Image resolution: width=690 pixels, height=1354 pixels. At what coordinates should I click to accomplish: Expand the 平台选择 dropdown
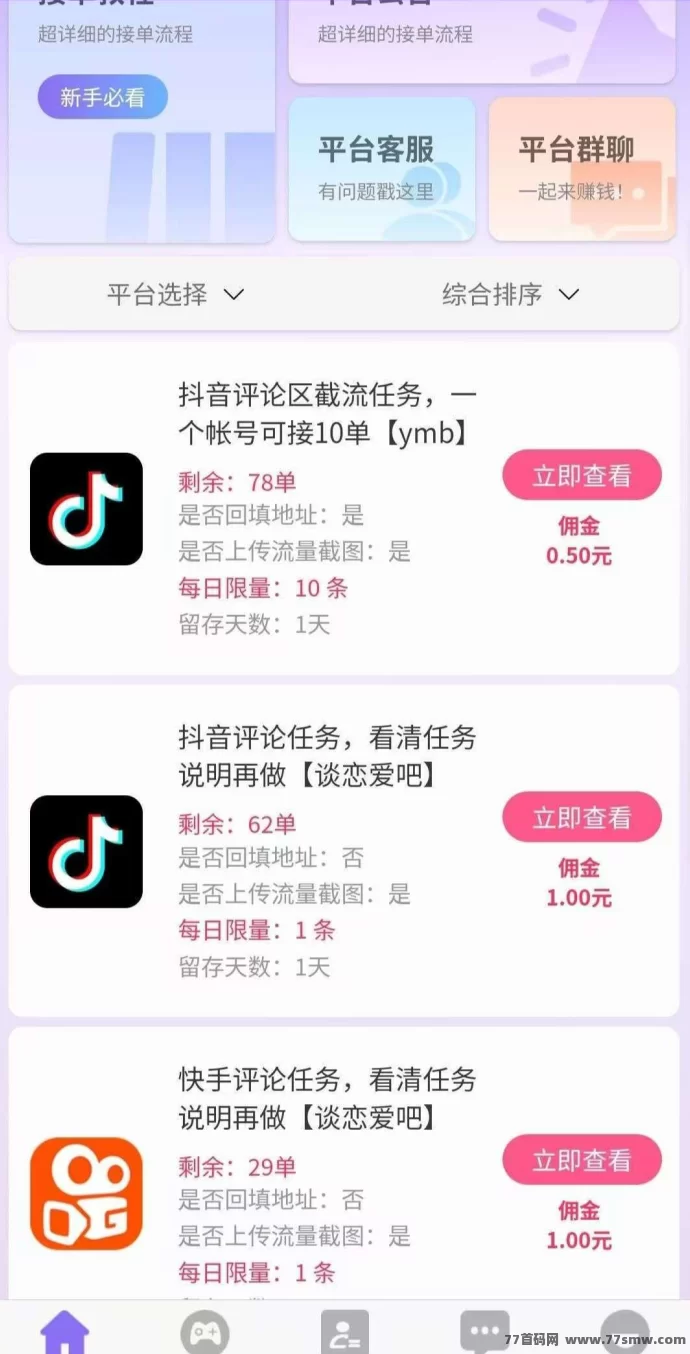175,294
